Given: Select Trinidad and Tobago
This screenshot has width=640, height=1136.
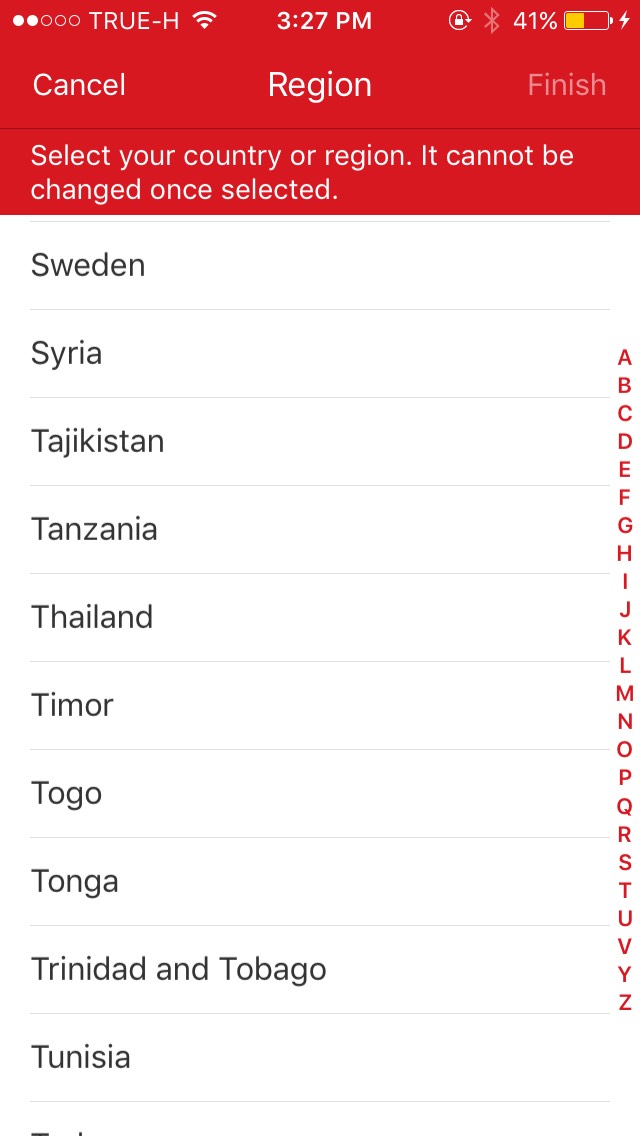Looking at the screenshot, I should [320, 969].
